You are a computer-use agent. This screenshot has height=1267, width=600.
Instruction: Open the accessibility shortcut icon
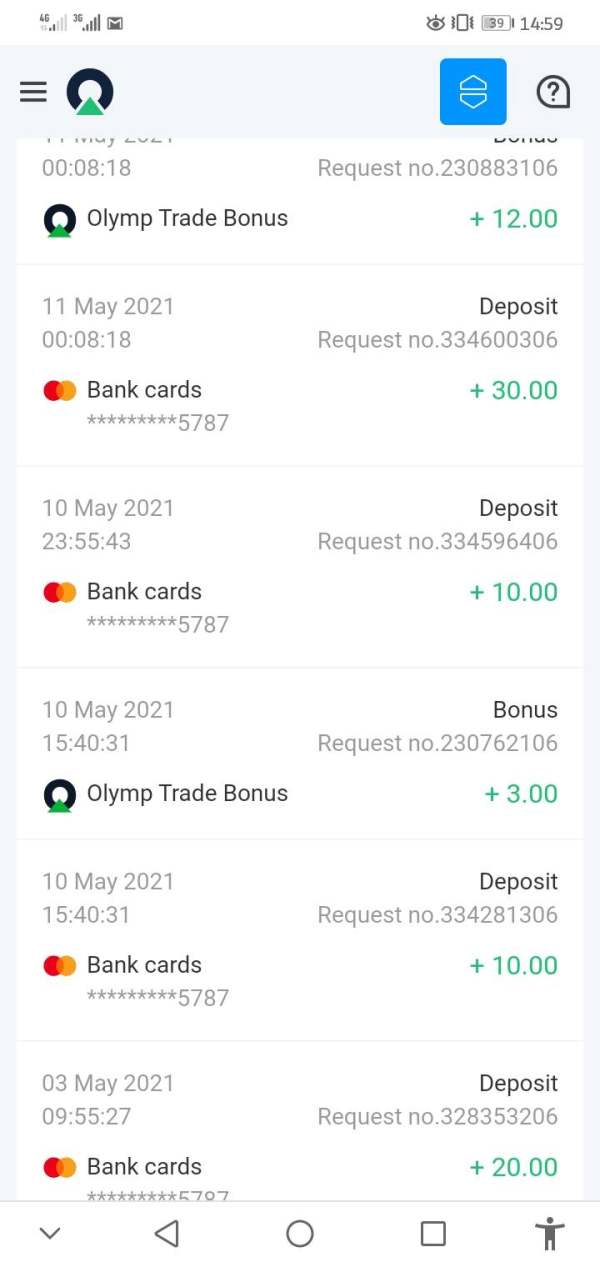550,1234
